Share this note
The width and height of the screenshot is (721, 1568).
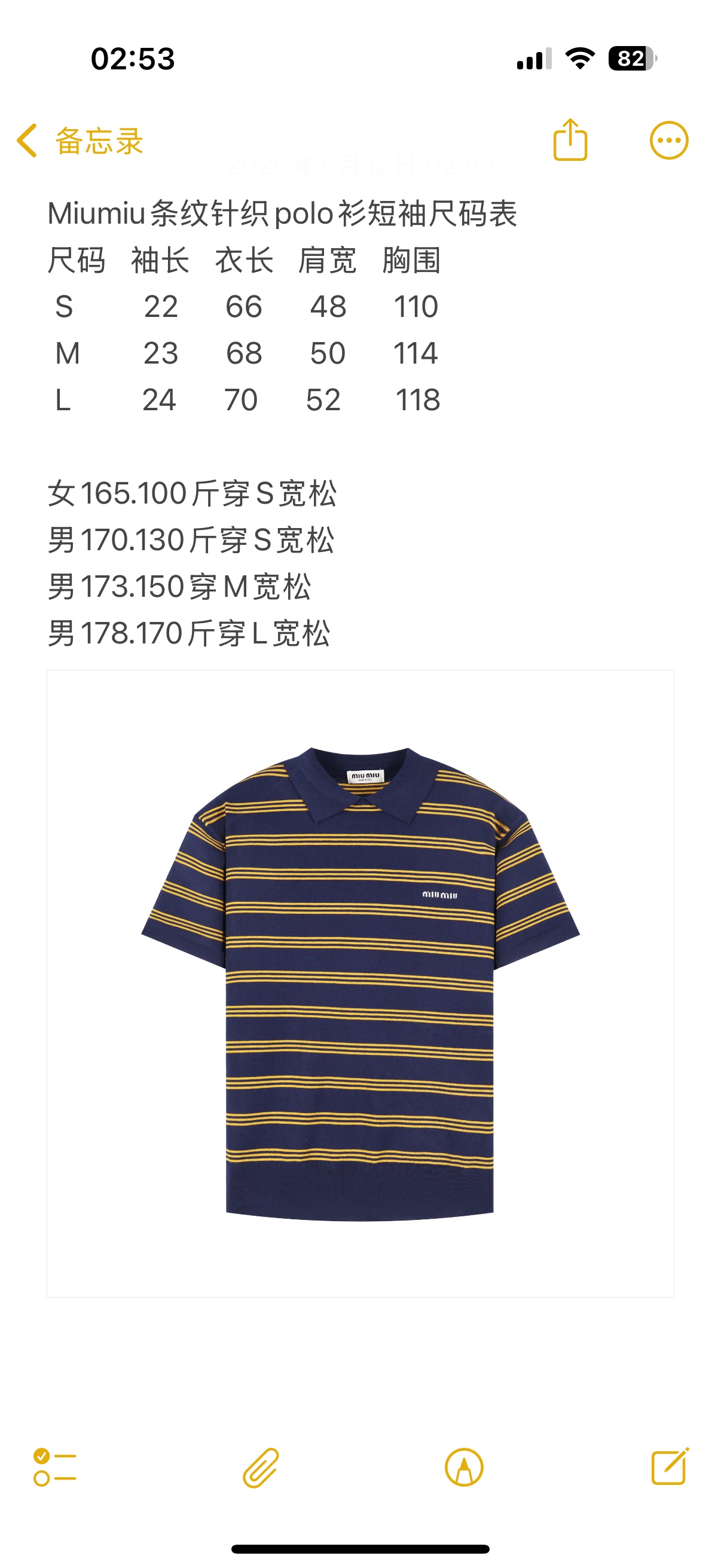[x=570, y=140]
